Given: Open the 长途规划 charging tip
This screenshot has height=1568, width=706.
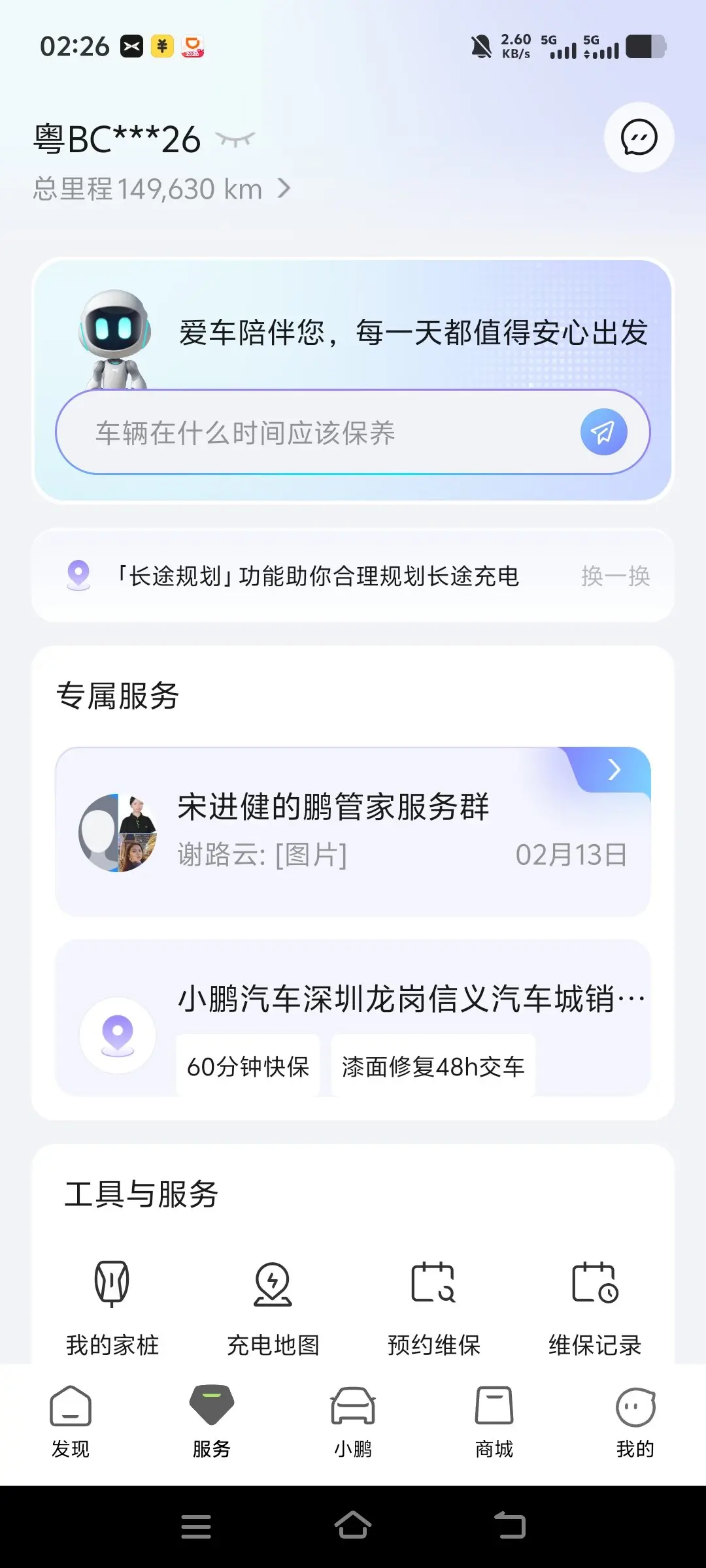Looking at the screenshot, I should click(318, 576).
